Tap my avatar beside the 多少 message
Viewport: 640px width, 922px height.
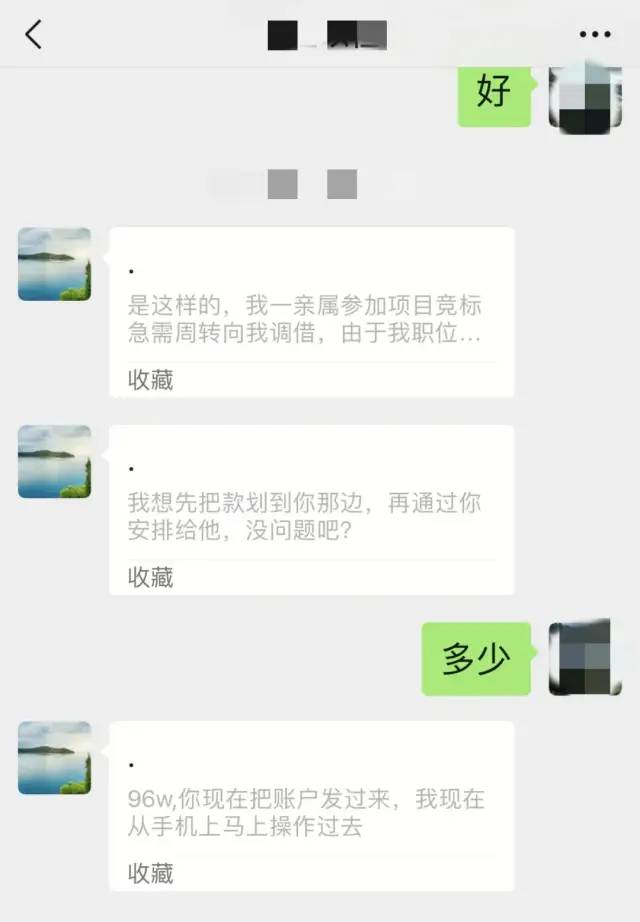click(x=586, y=657)
